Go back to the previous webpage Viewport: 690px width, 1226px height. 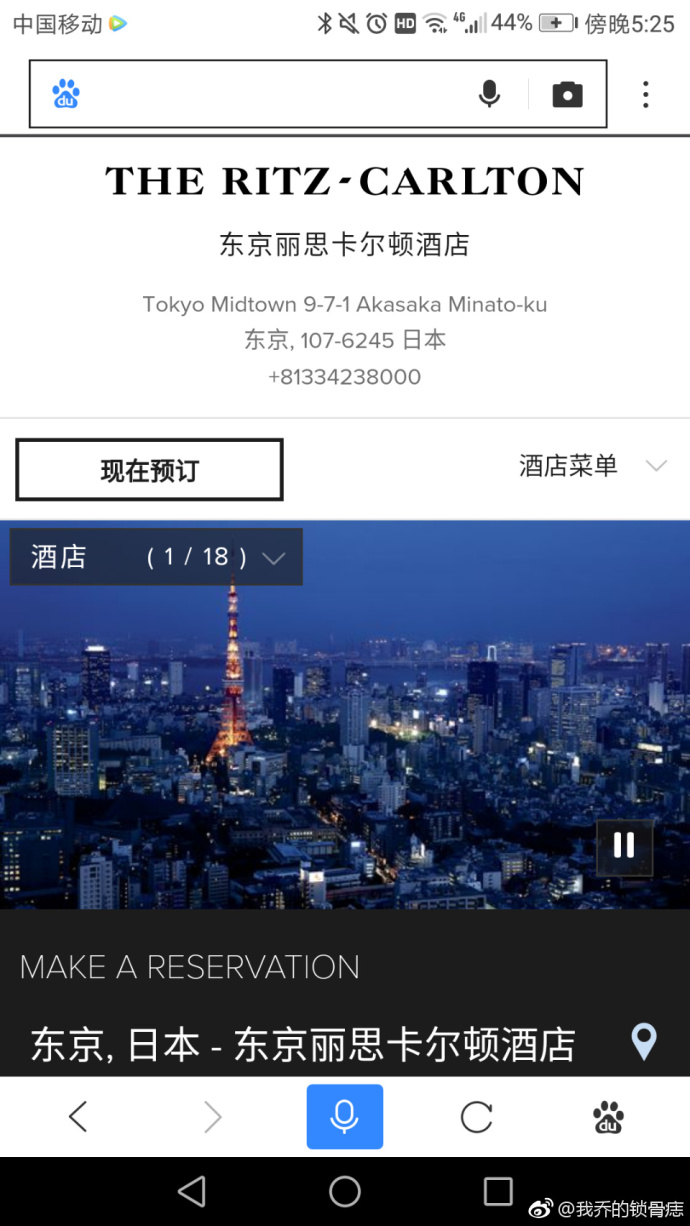point(78,1116)
